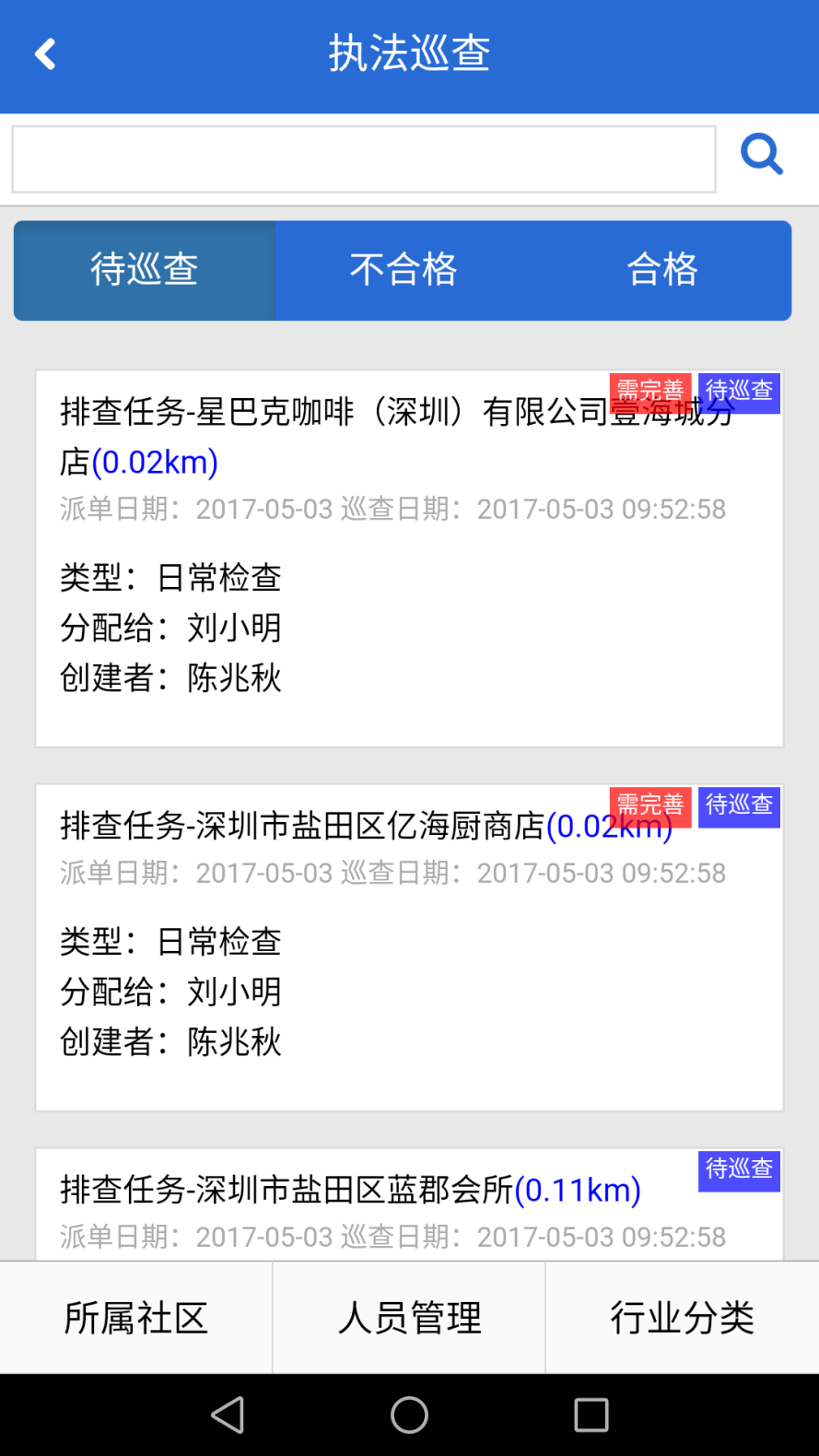Open the 蓝郡会所 inspection task card
This screenshot has width=819, height=1456.
tap(409, 1205)
